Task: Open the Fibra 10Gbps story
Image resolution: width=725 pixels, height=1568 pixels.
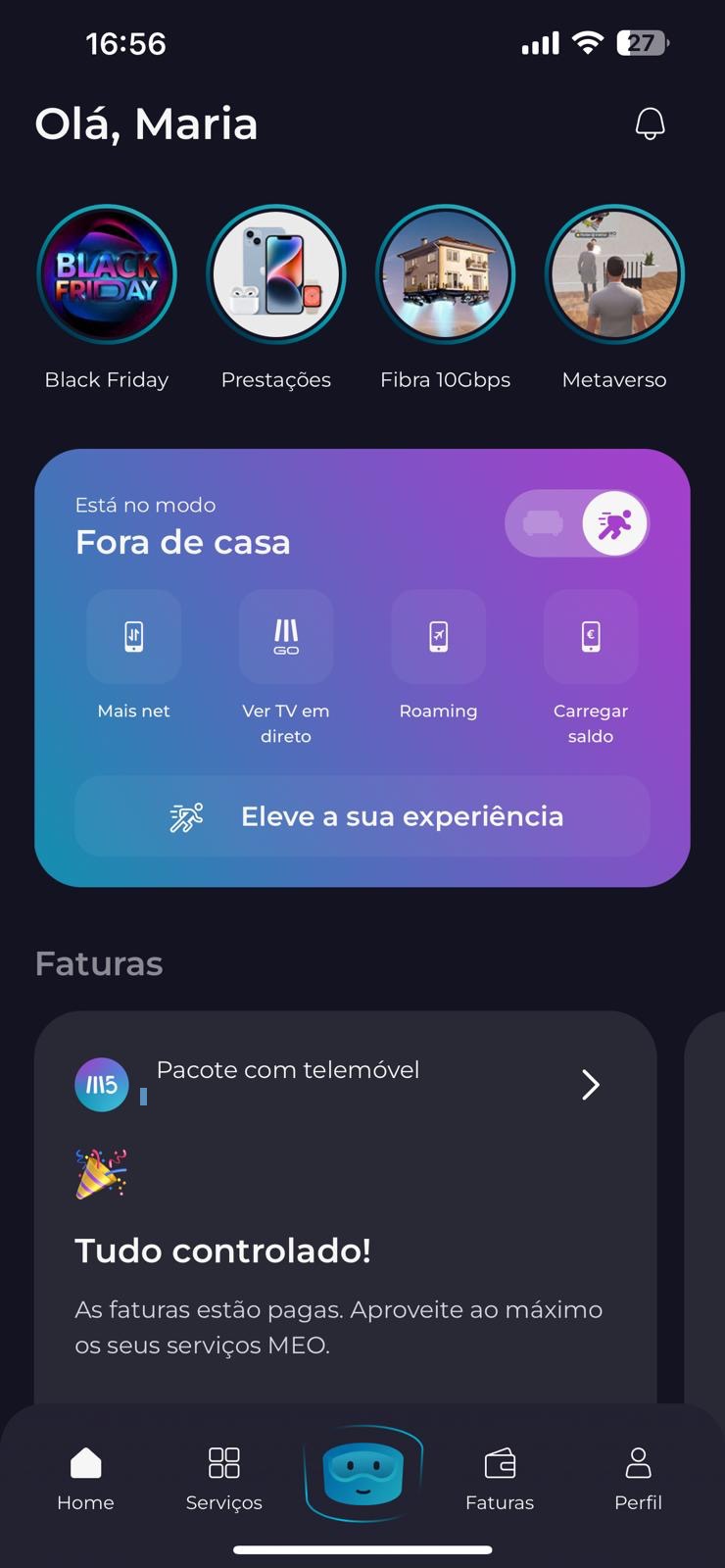Action: pyautogui.click(x=446, y=275)
